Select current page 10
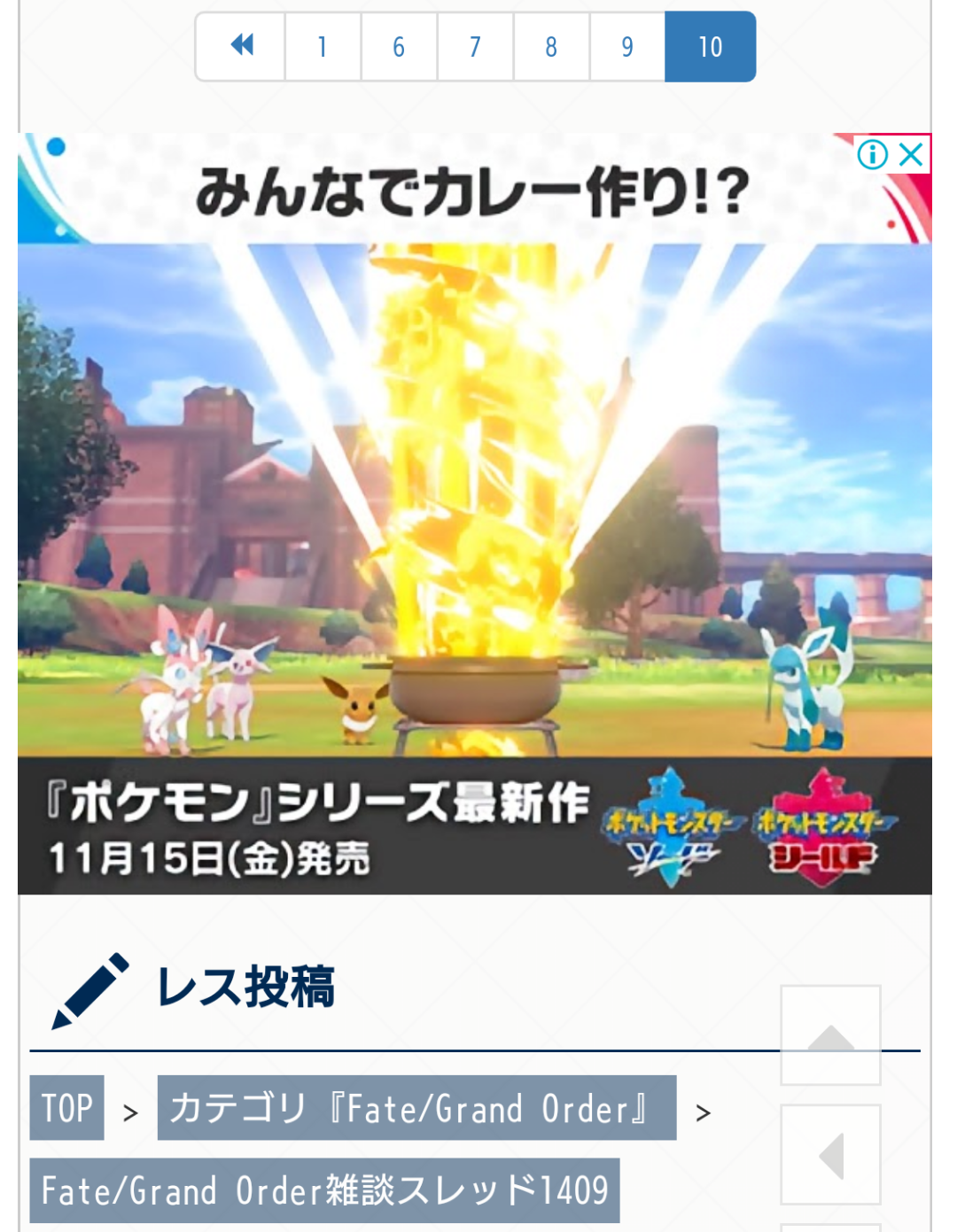Viewport: 957px width, 1232px height. point(710,46)
